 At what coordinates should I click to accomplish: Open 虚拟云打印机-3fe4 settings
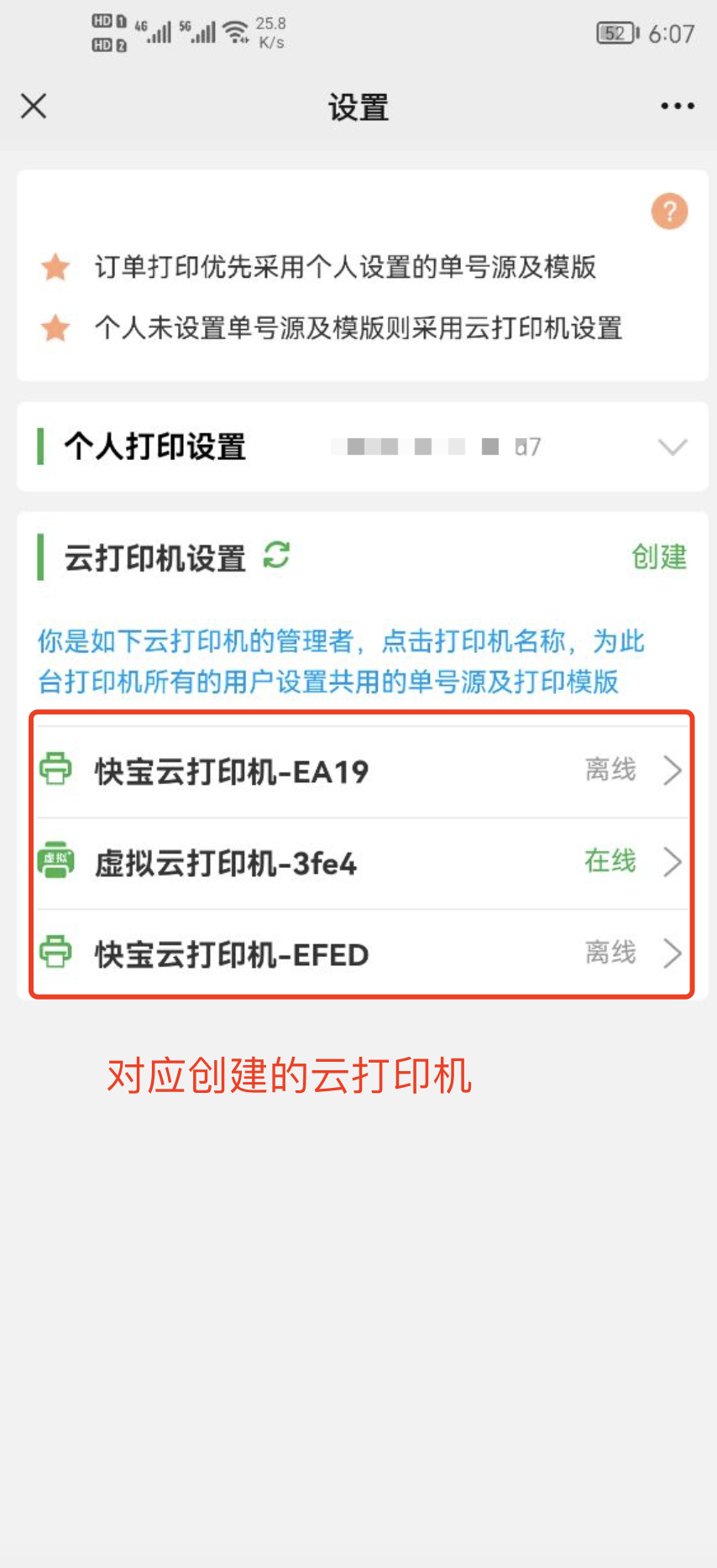[361, 862]
